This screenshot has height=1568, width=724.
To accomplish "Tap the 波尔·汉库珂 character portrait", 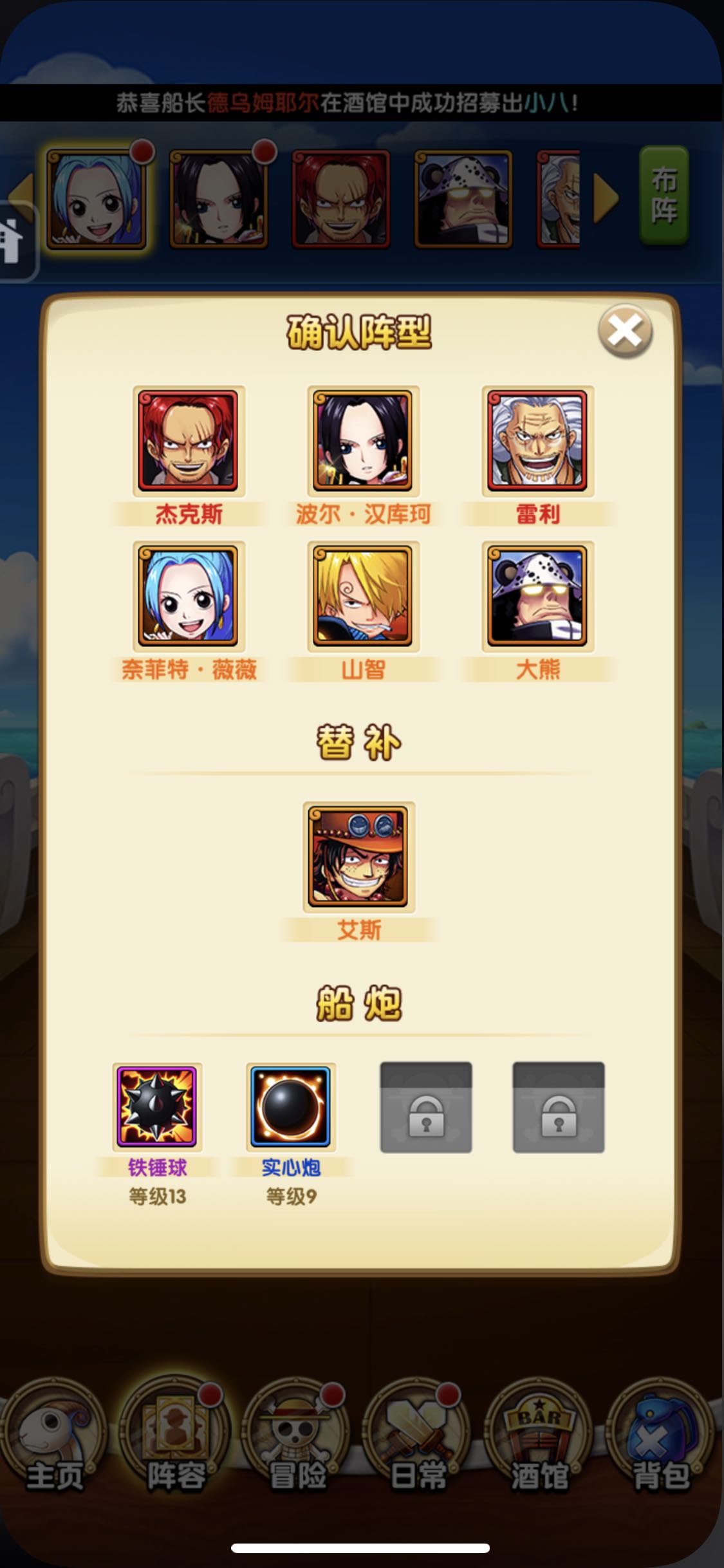I will point(363,442).
